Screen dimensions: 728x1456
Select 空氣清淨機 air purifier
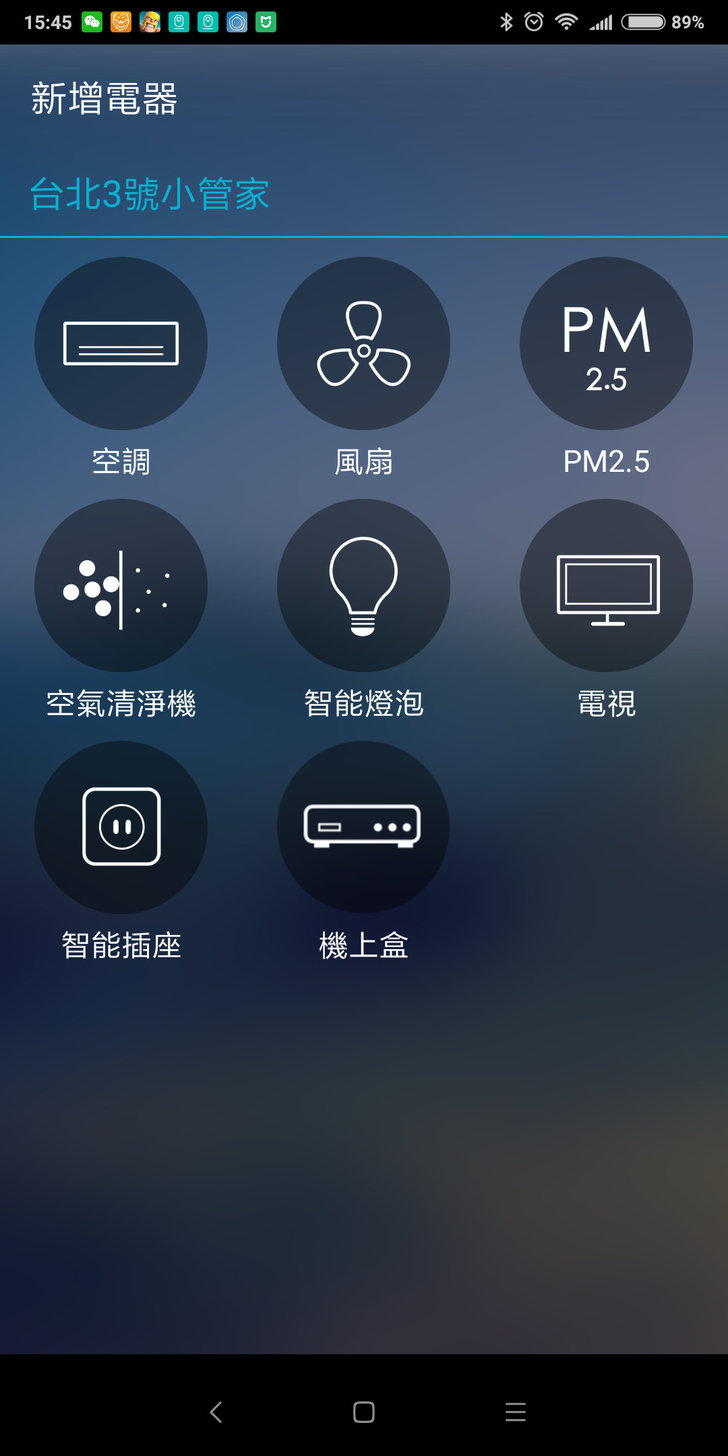(x=121, y=586)
